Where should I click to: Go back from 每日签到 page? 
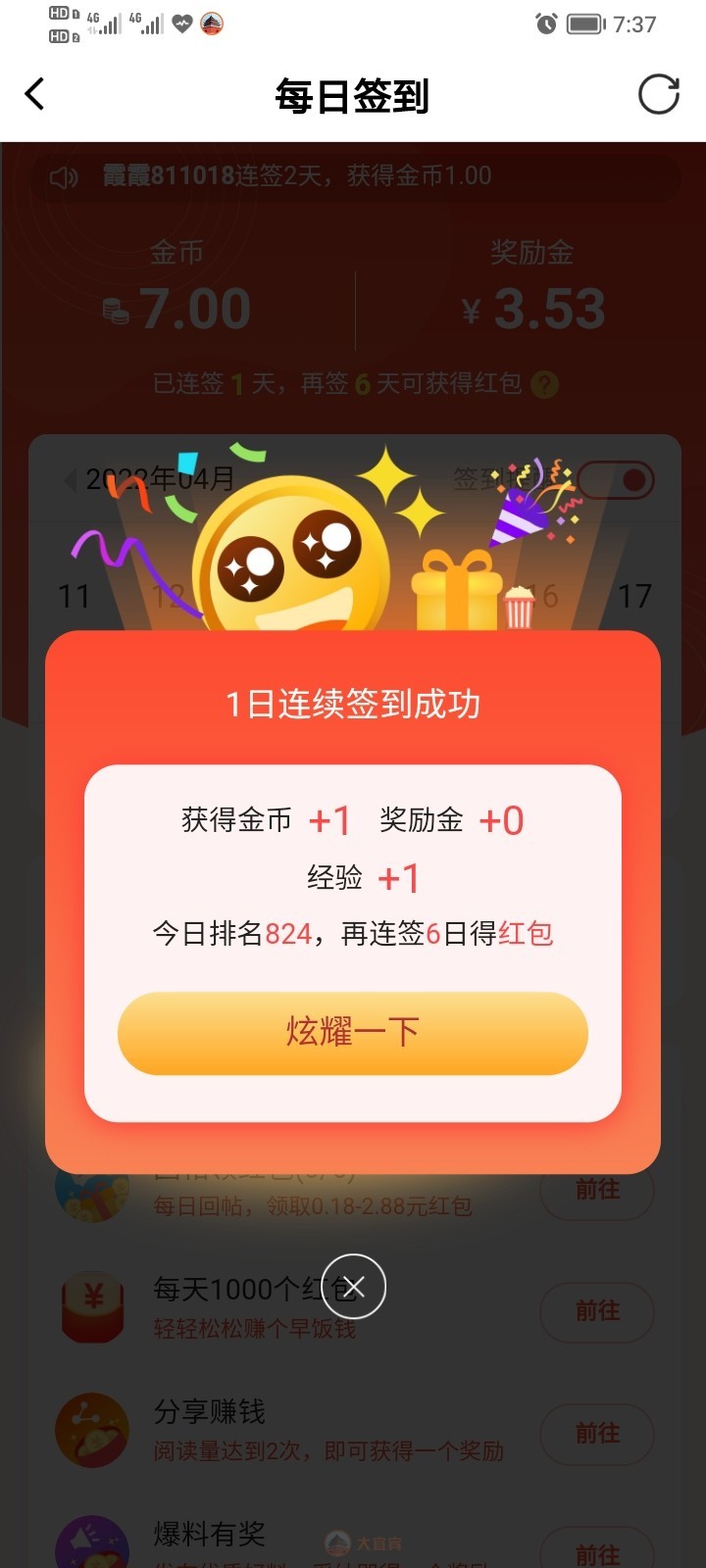[x=35, y=95]
